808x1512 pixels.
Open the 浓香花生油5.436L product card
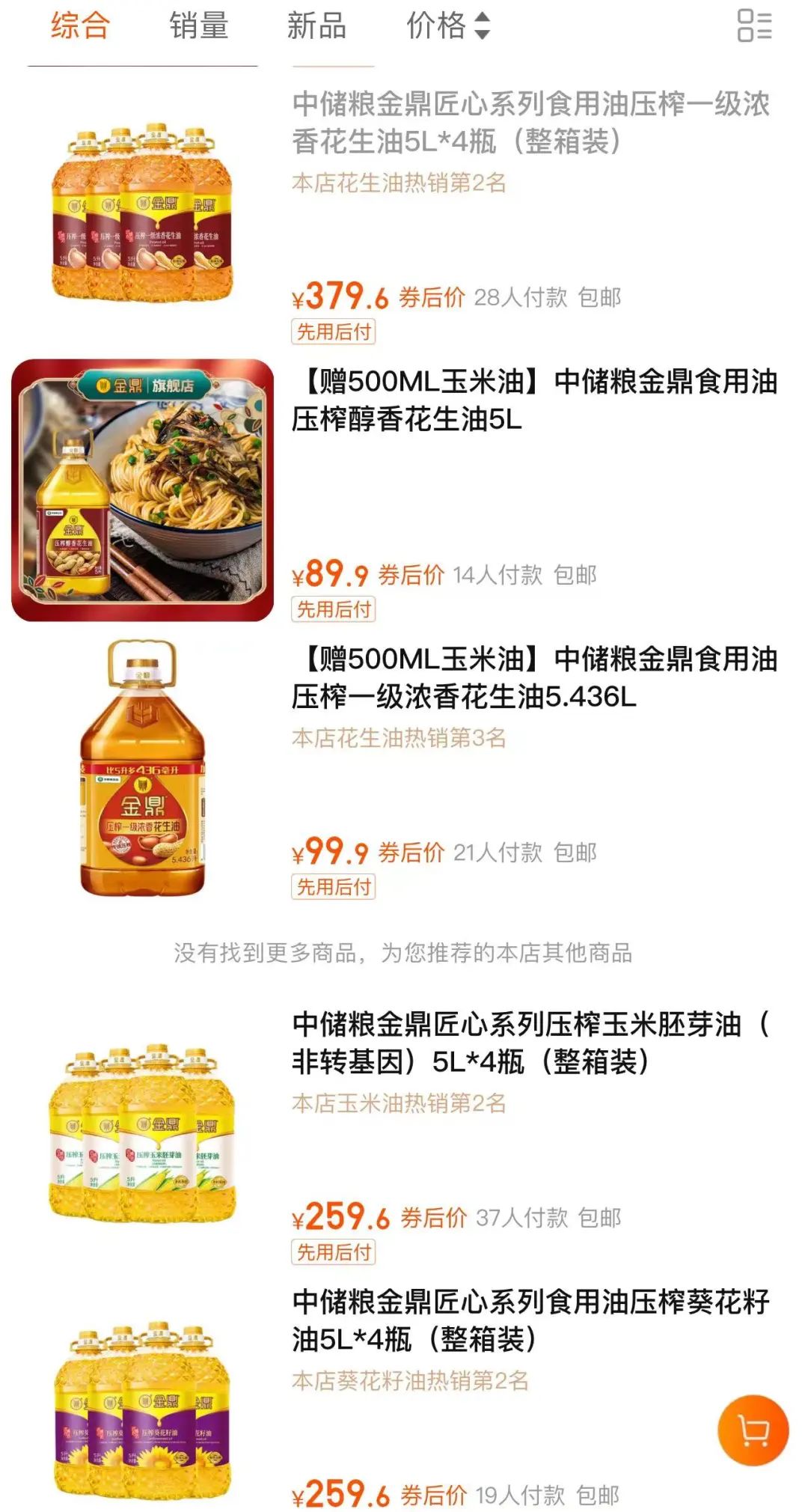point(534,678)
